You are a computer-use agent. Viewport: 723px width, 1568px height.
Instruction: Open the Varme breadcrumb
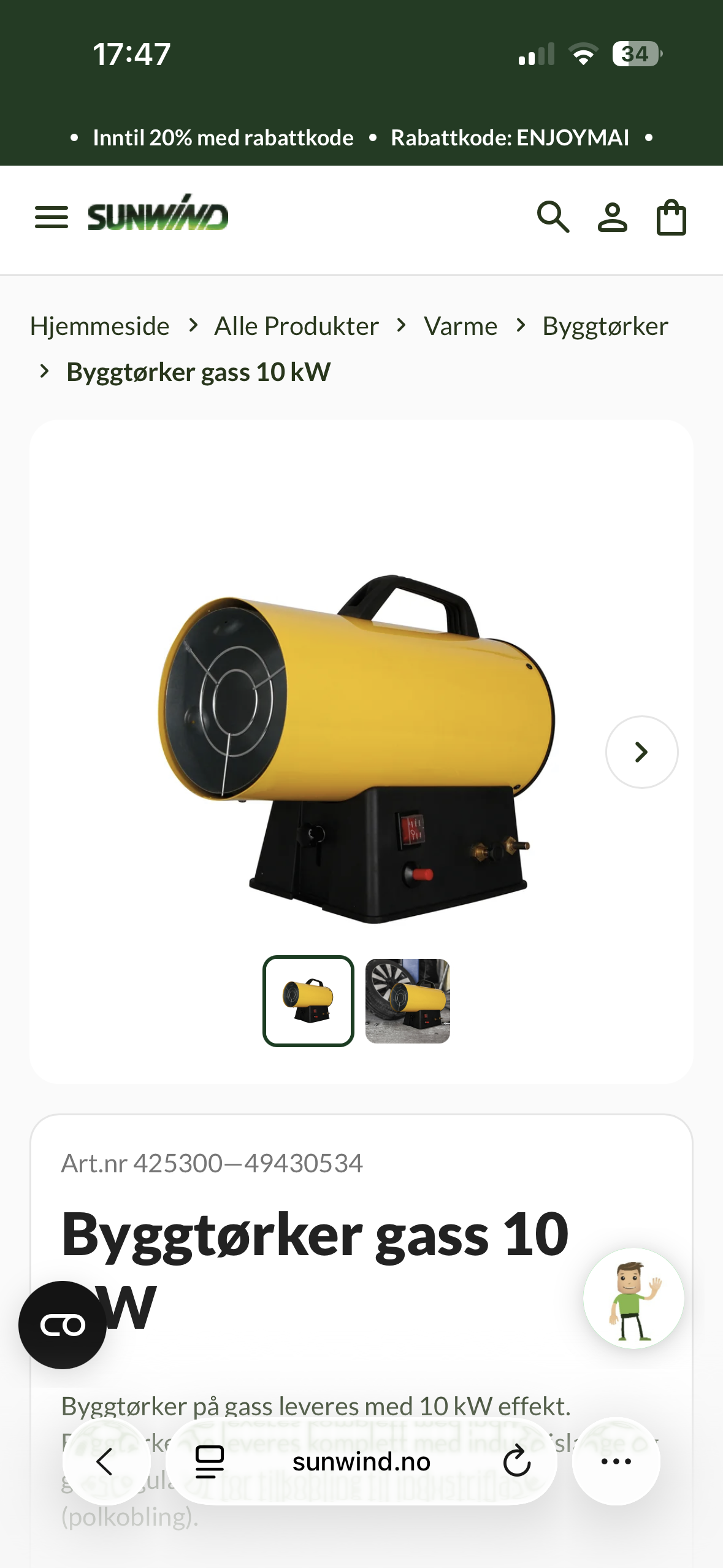pyautogui.click(x=461, y=326)
